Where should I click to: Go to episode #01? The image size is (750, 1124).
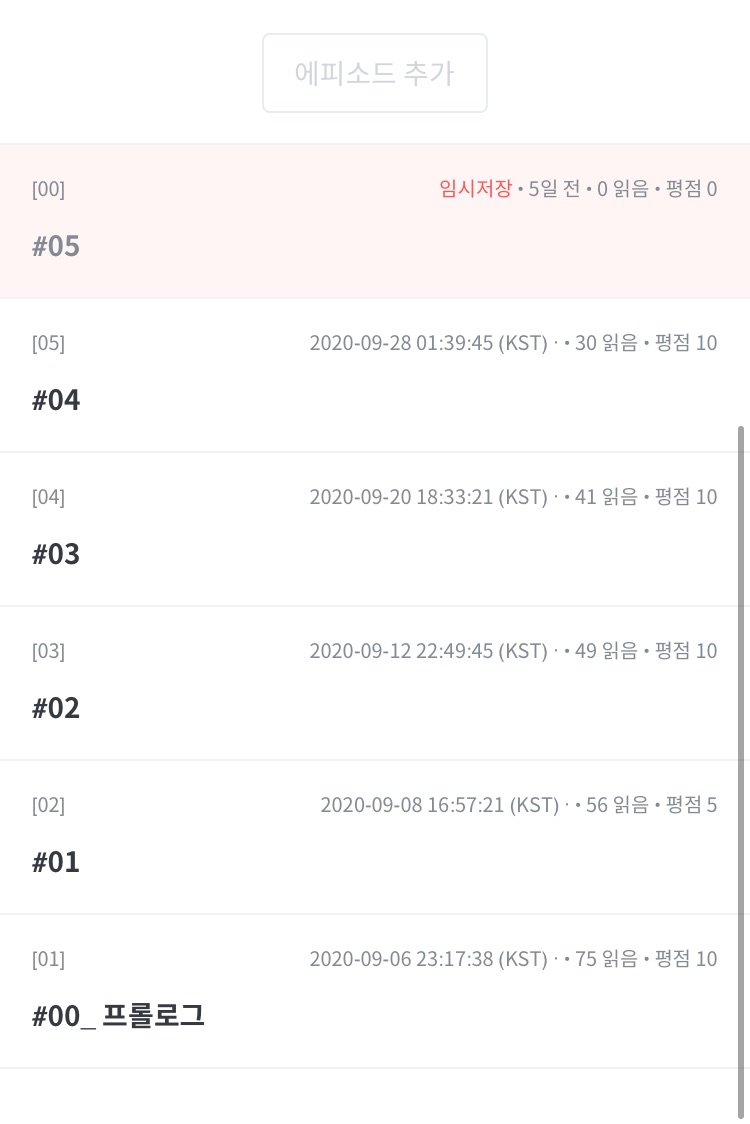[x=56, y=862]
